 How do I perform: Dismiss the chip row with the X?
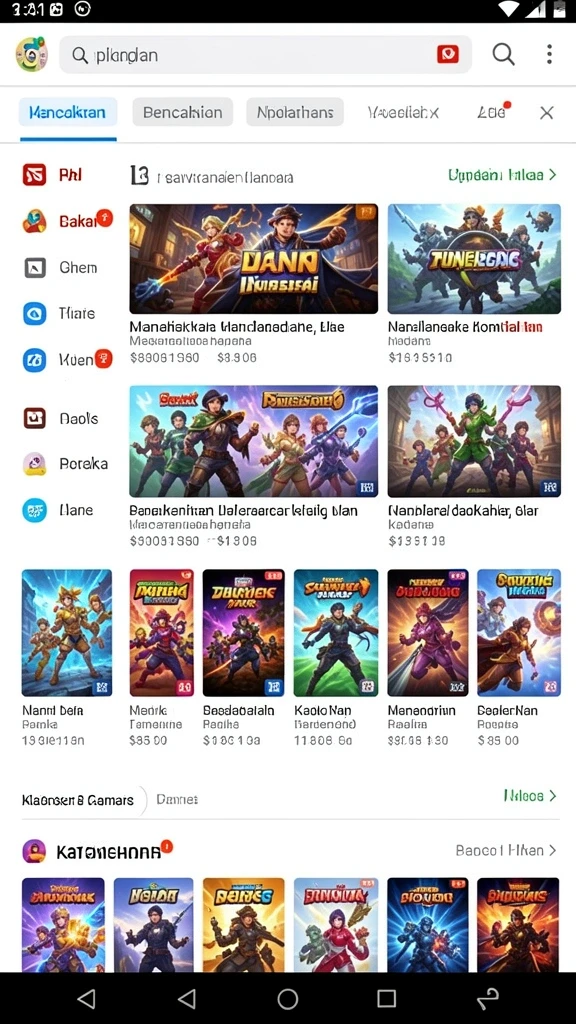(x=547, y=113)
